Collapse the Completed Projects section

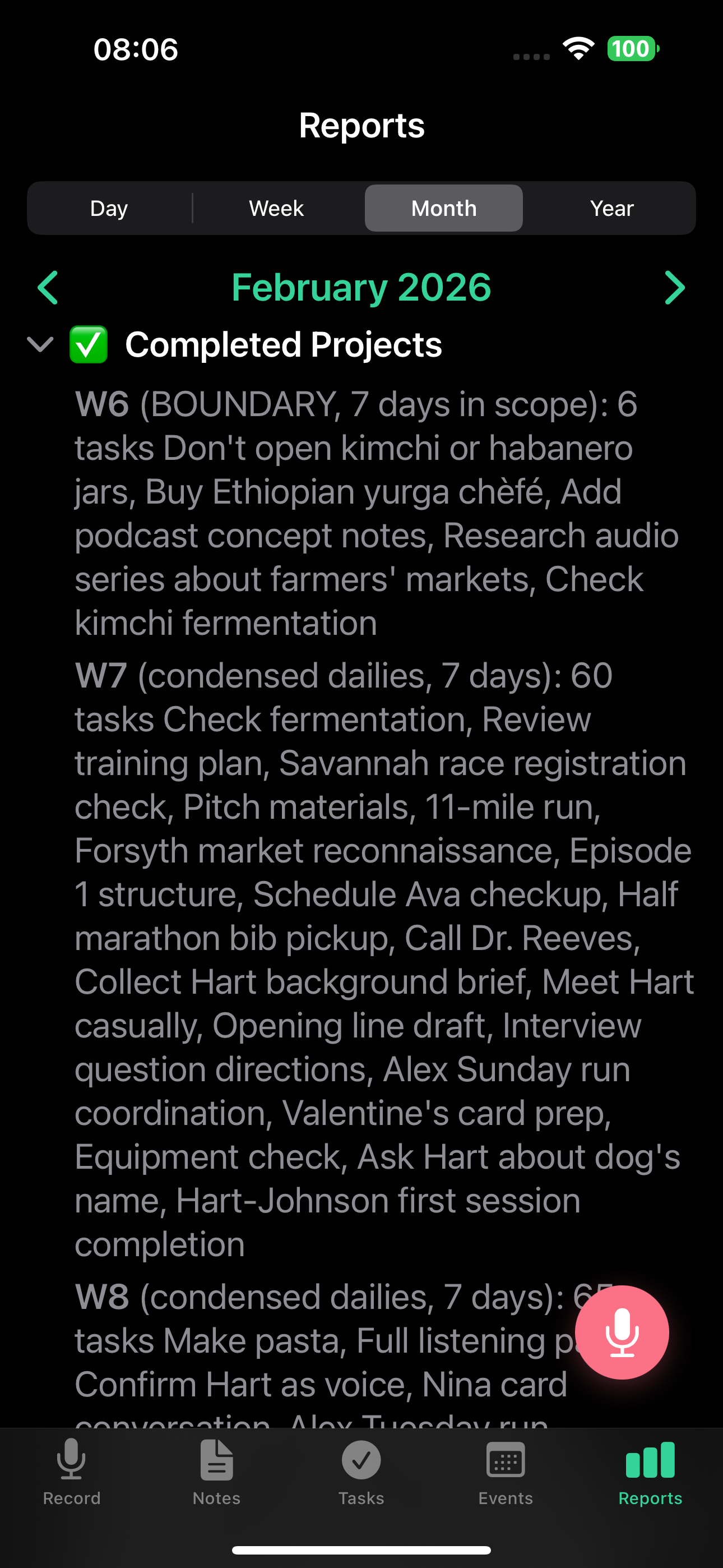40,344
